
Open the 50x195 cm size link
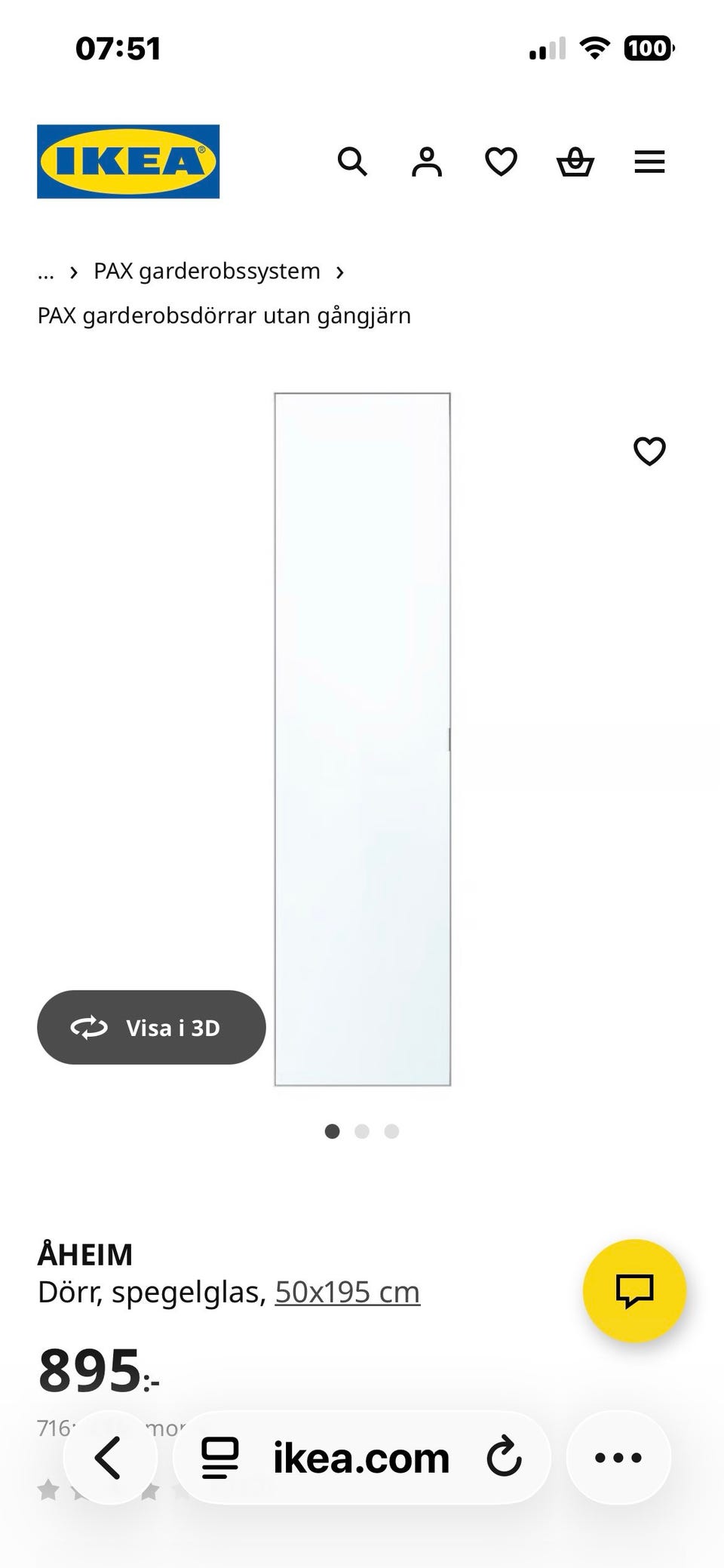(x=347, y=1293)
